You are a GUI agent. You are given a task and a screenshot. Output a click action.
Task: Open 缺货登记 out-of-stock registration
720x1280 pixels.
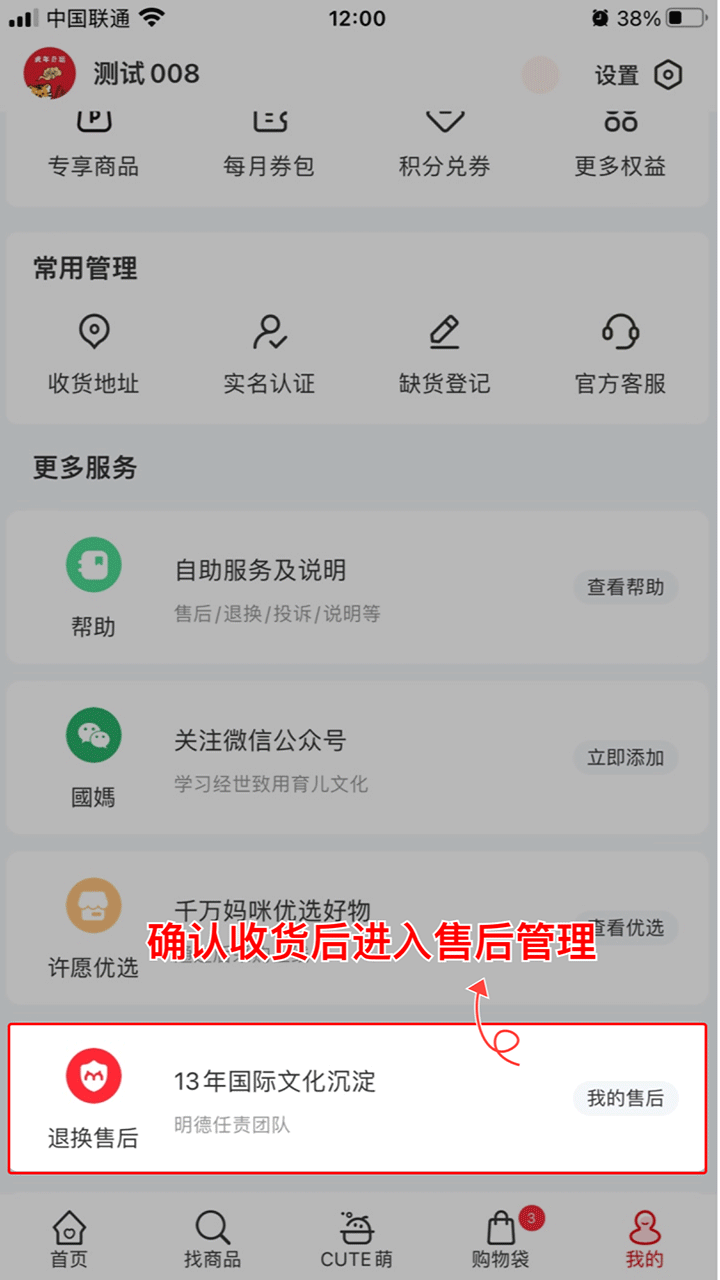coord(445,354)
